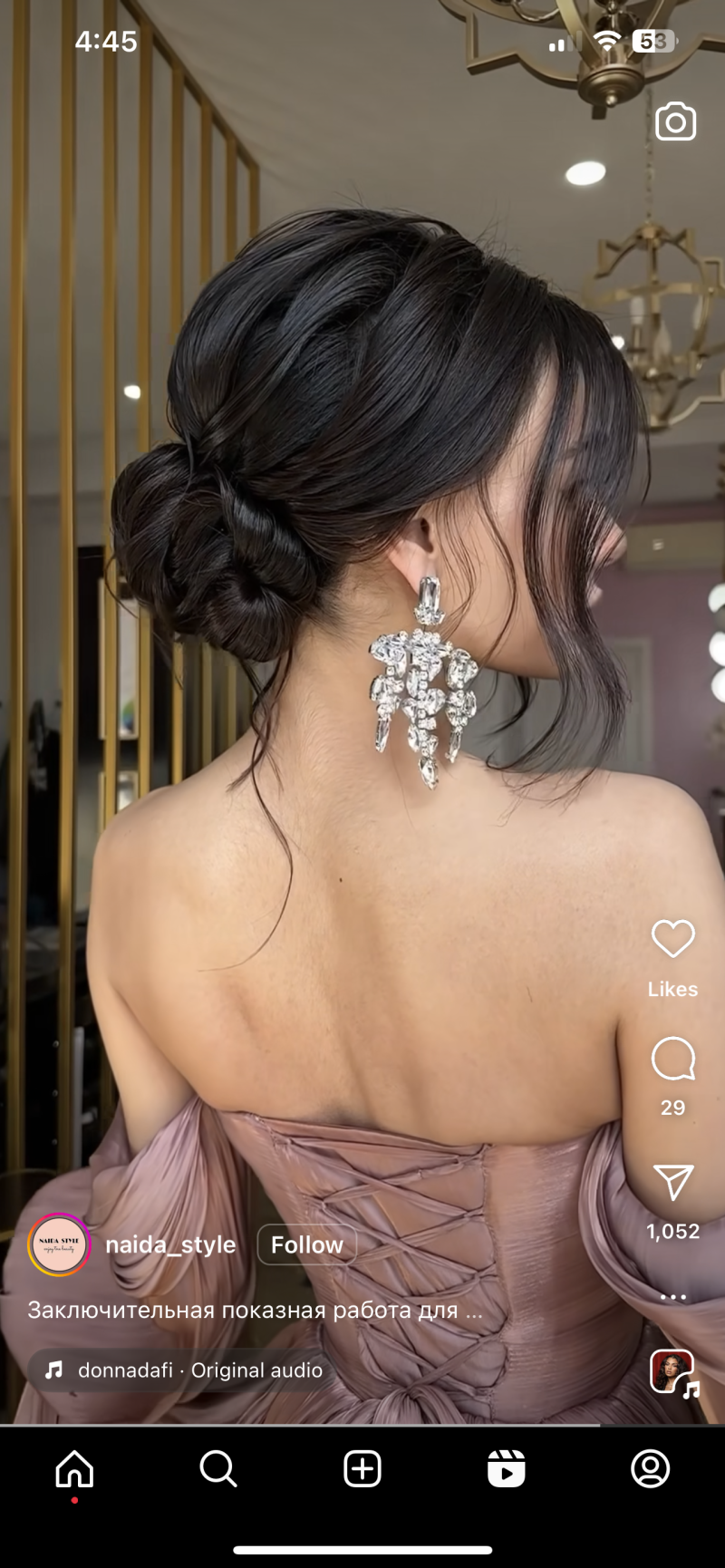Follow naida_style

tap(307, 1244)
